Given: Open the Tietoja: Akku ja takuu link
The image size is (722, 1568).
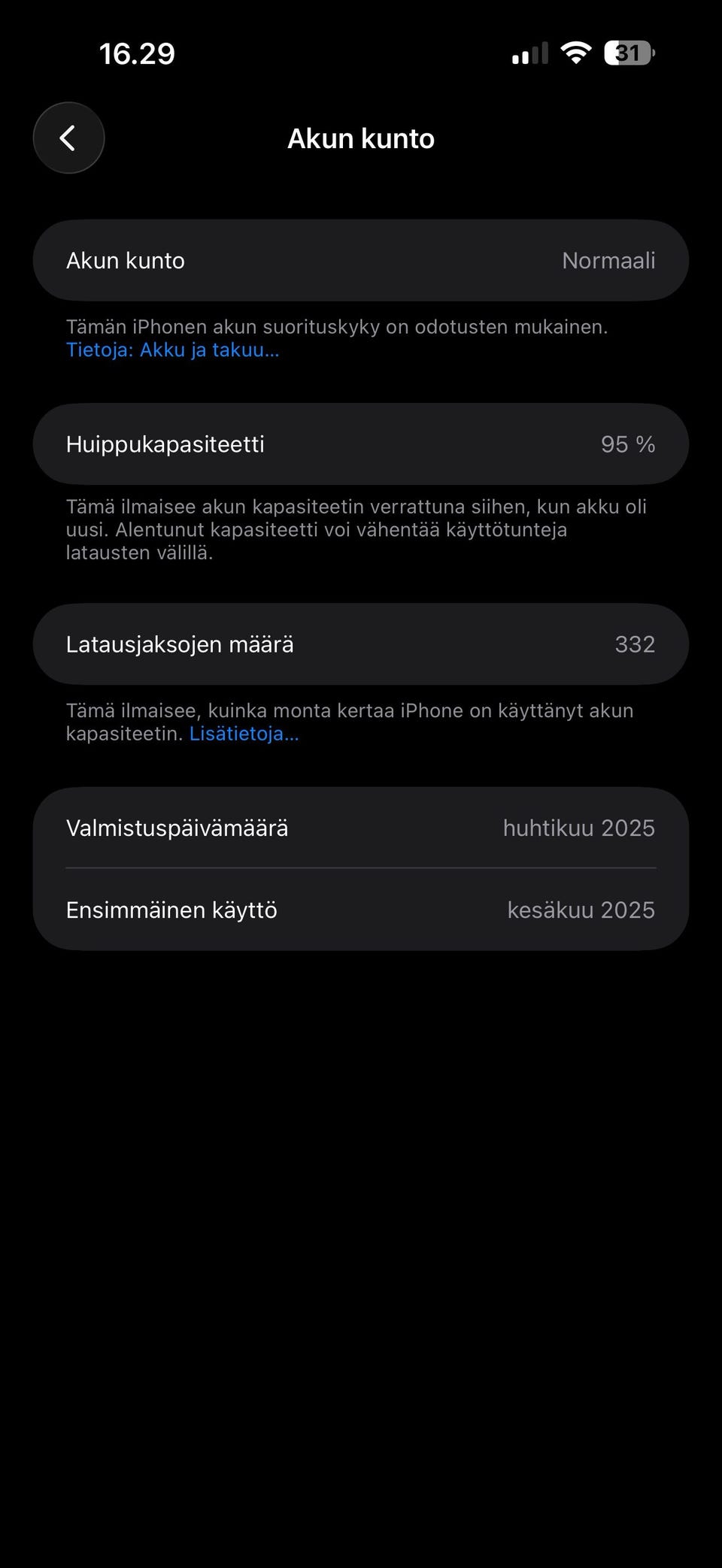Looking at the screenshot, I should [x=172, y=350].
